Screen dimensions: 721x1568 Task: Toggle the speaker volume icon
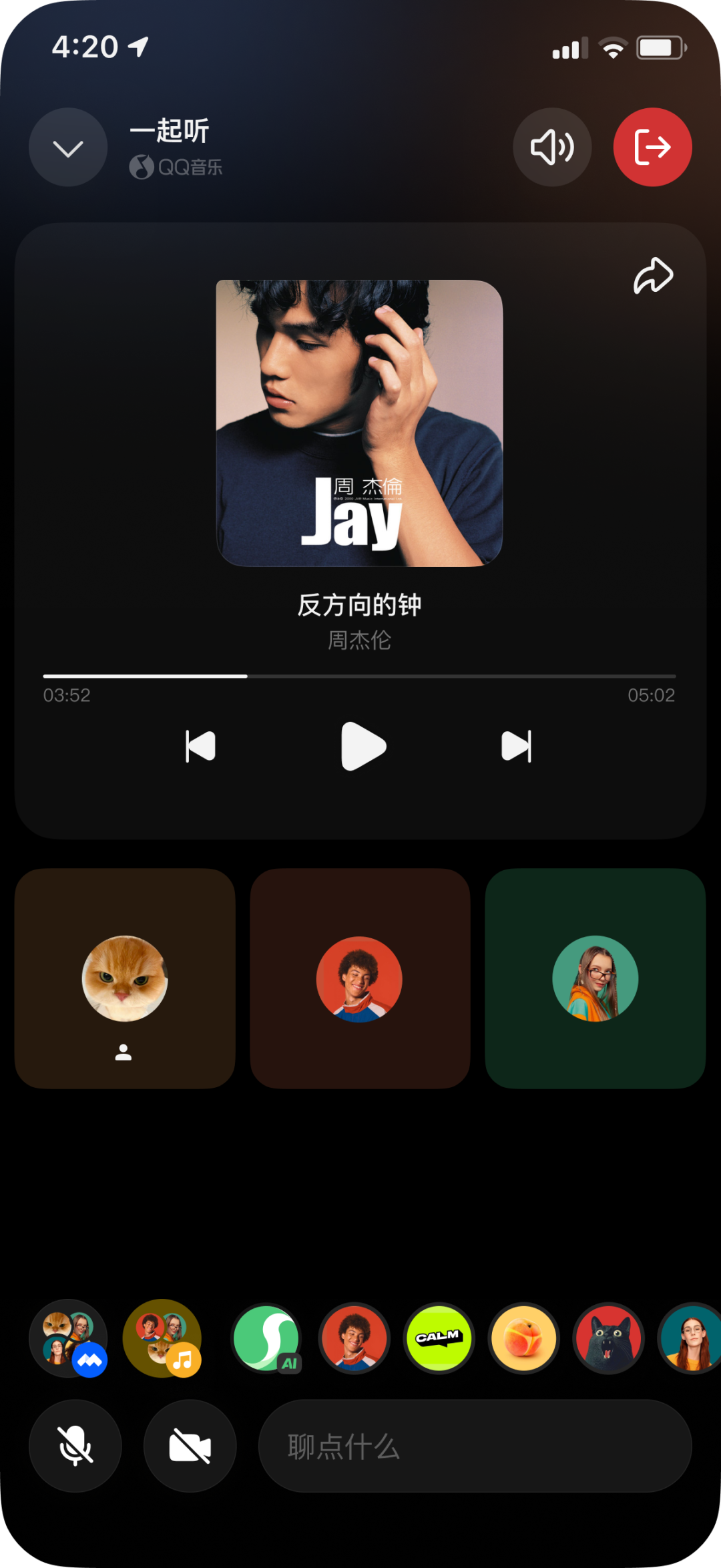pos(552,148)
